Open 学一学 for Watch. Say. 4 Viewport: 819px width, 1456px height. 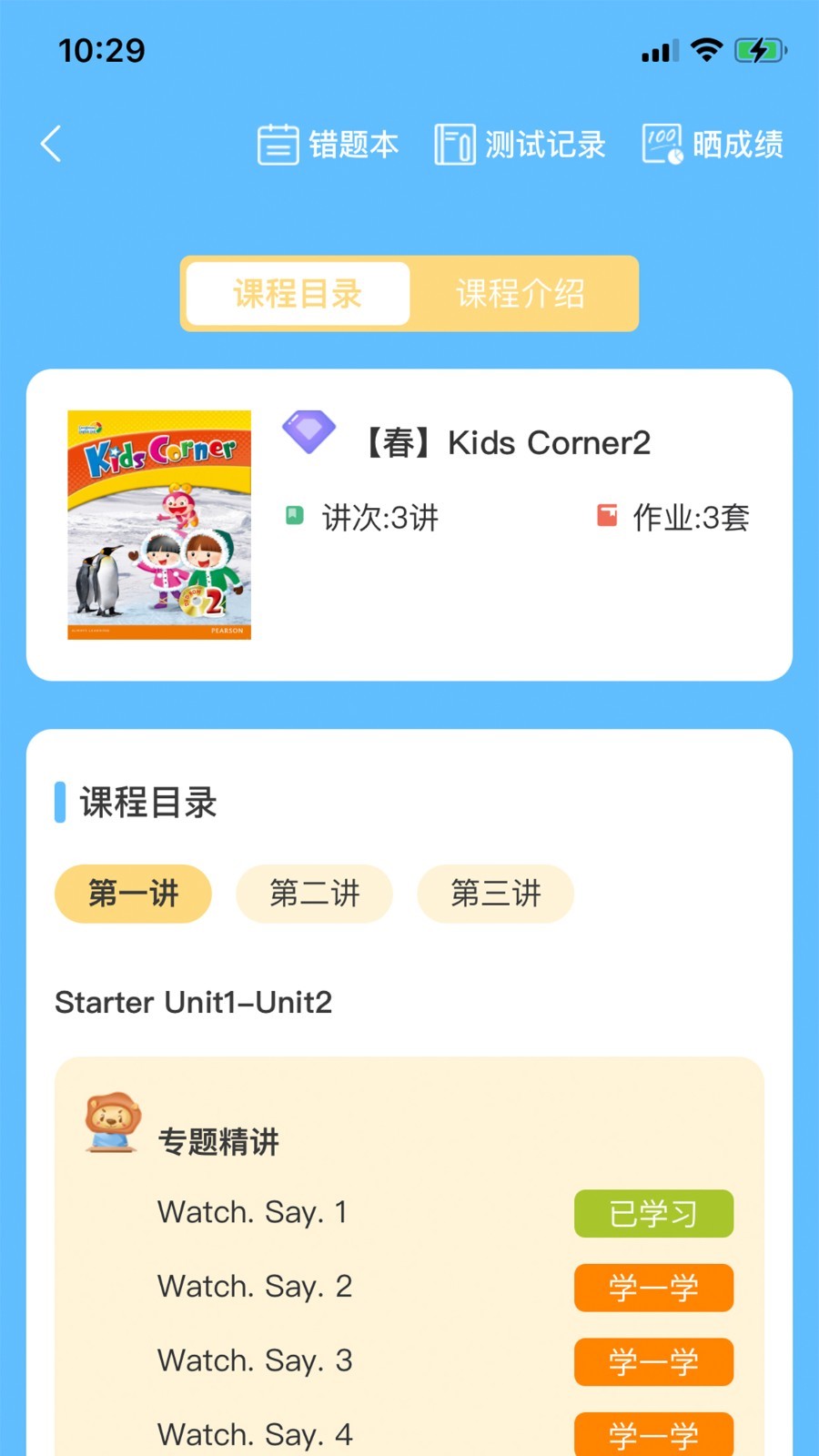tap(653, 1434)
